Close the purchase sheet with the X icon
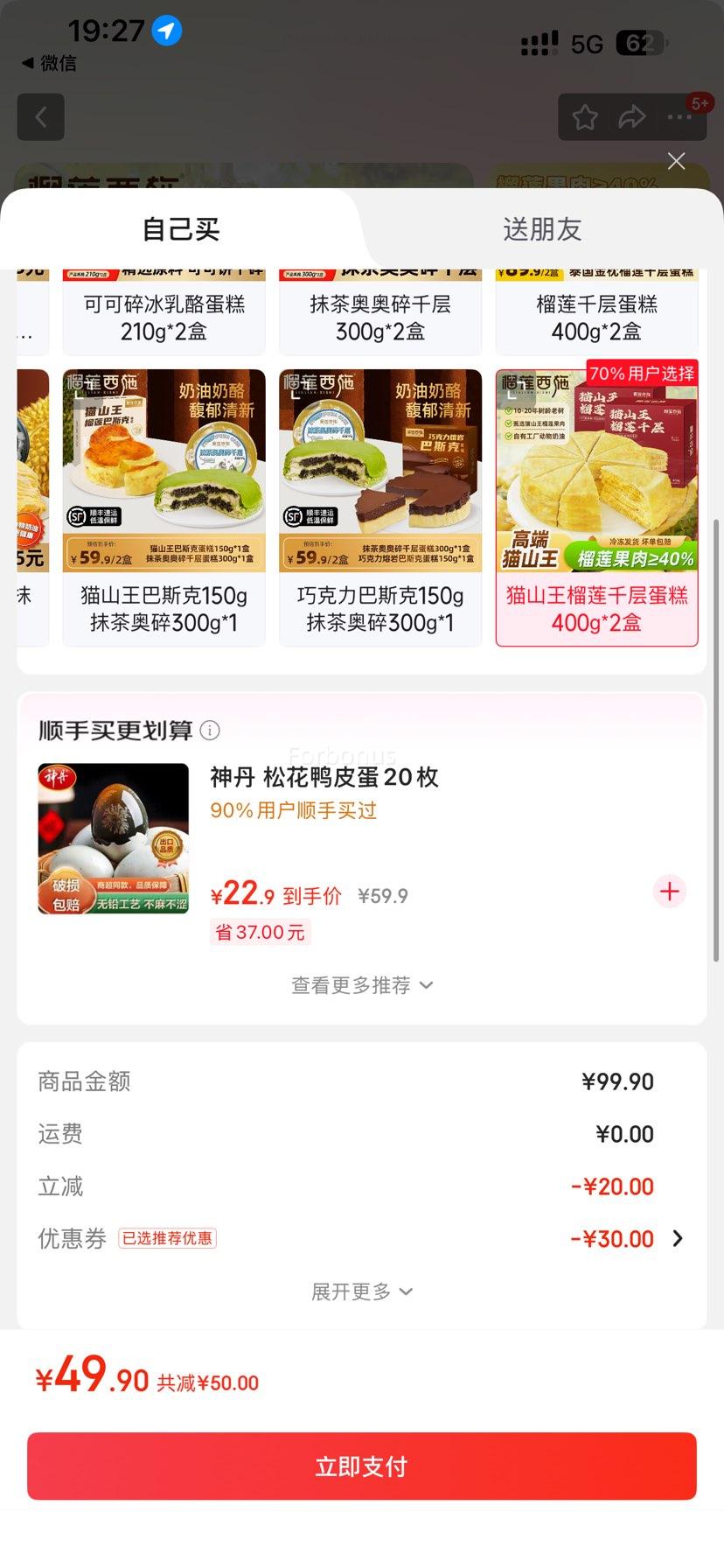The height and width of the screenshot is (1568, 724). pos(676,161)
